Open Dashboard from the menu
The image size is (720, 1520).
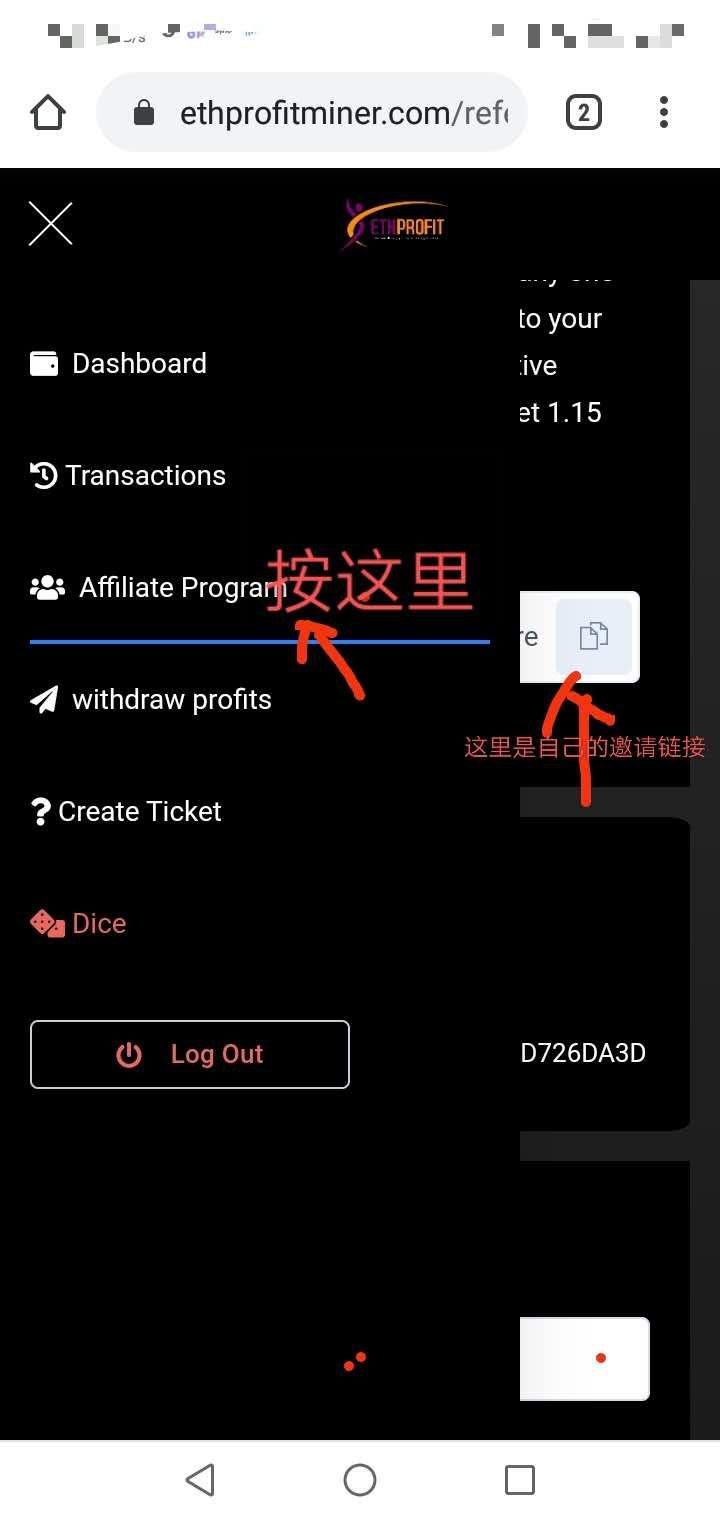(119, 363)
